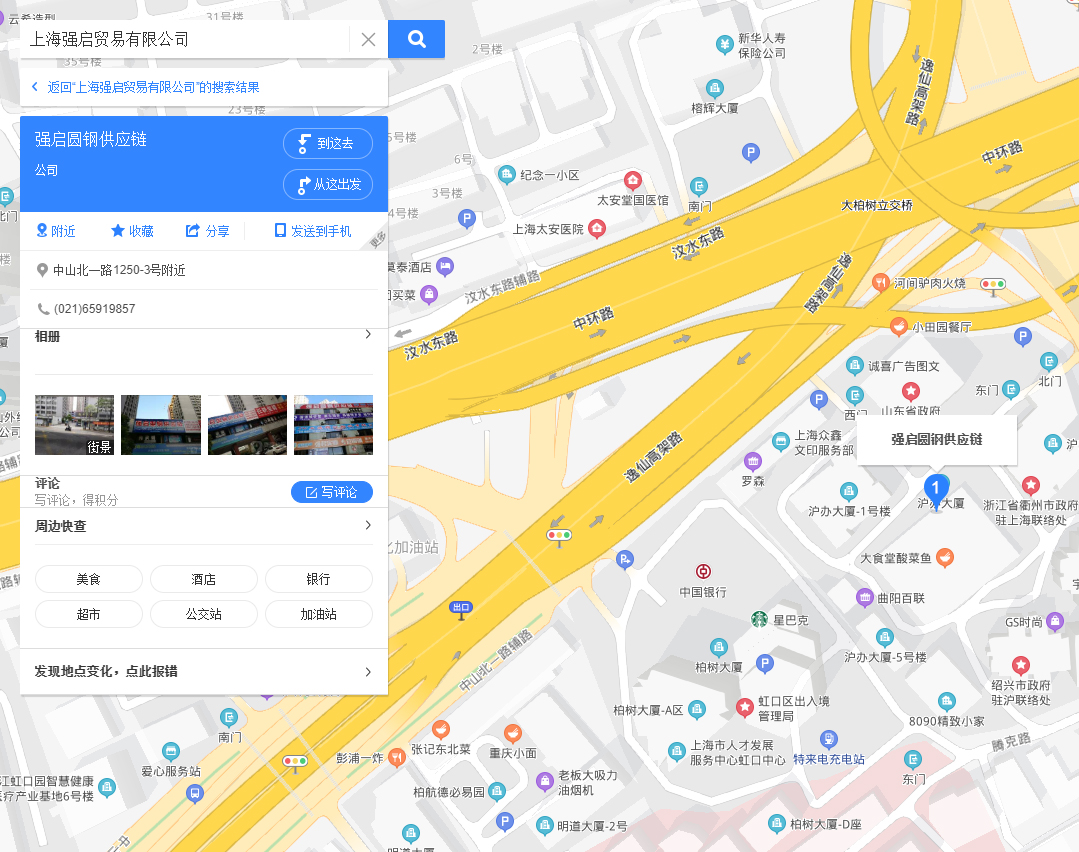
Task: Write a review with 写评论
Action: [331, 492]
